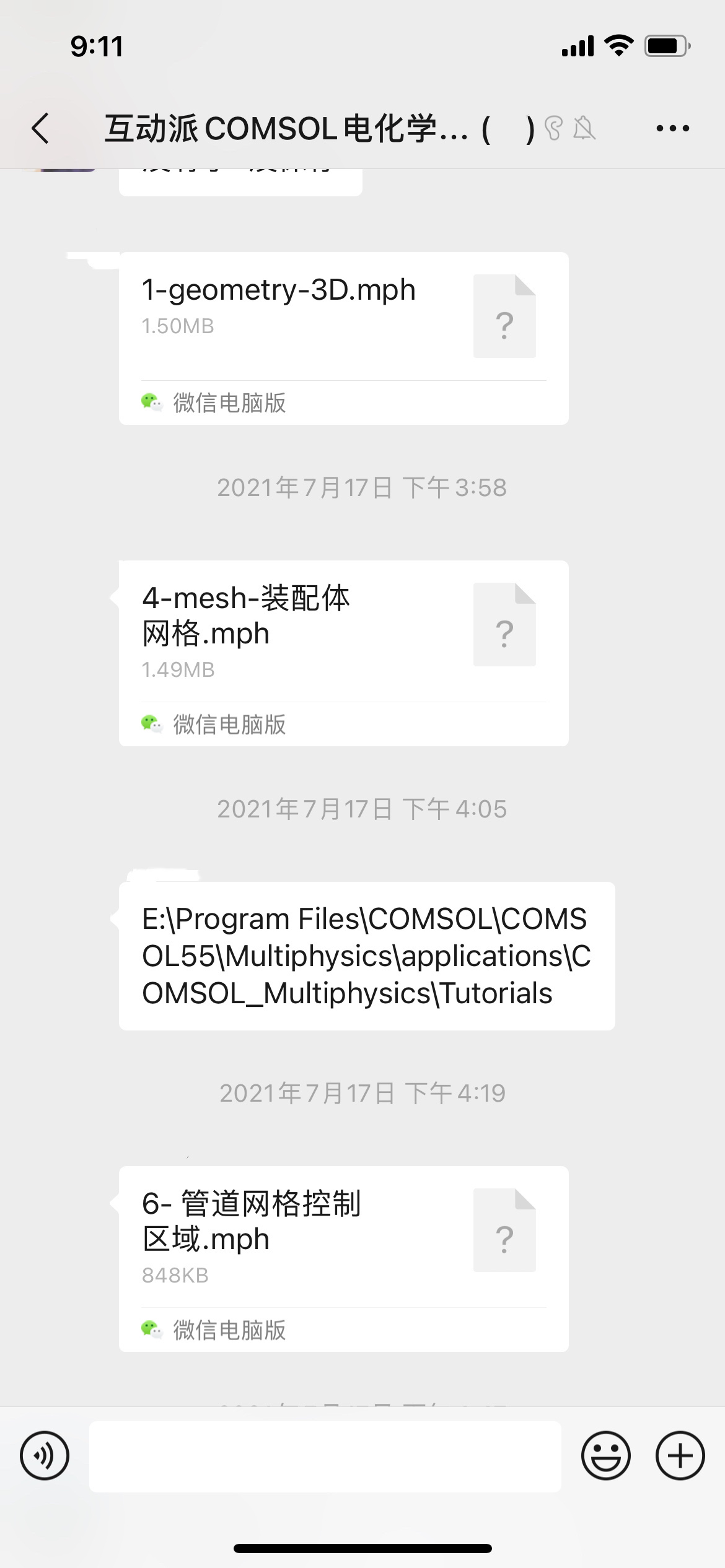Open the 6- 管道网格控制区域.mph file
Screen dimensions: 725x1568
click(344, 1258)
